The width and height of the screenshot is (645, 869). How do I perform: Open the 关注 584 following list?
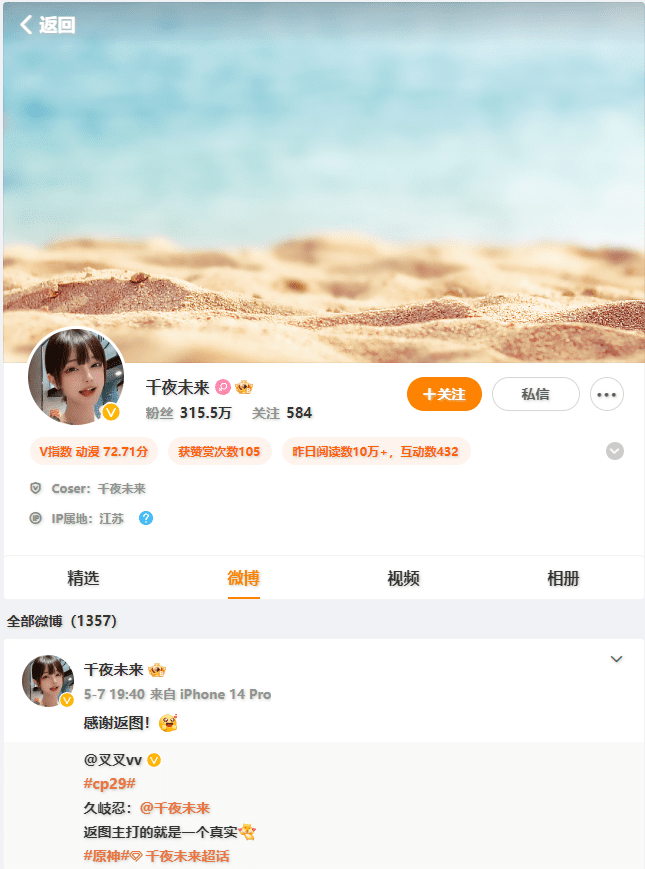coord(281,413)
